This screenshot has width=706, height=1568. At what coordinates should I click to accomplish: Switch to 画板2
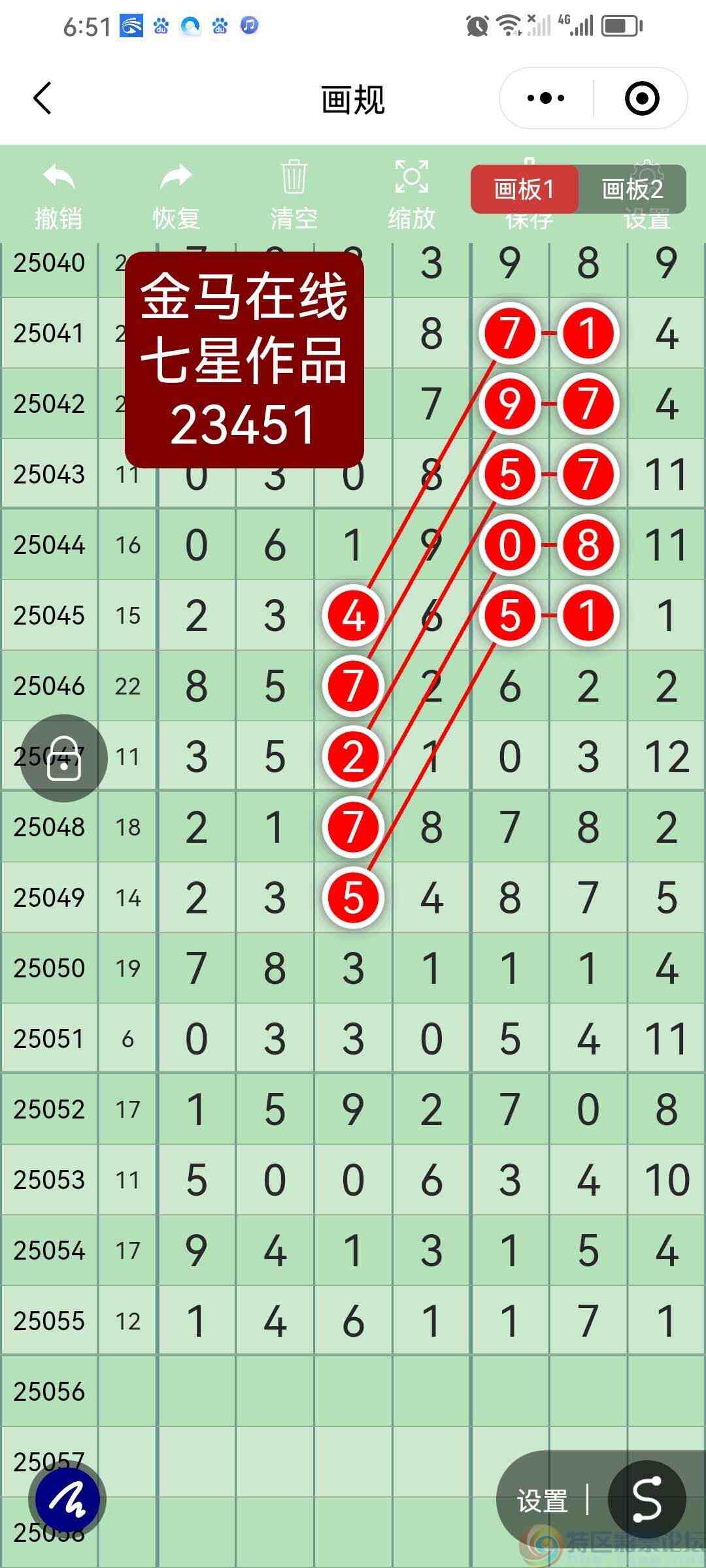[632, 189]
